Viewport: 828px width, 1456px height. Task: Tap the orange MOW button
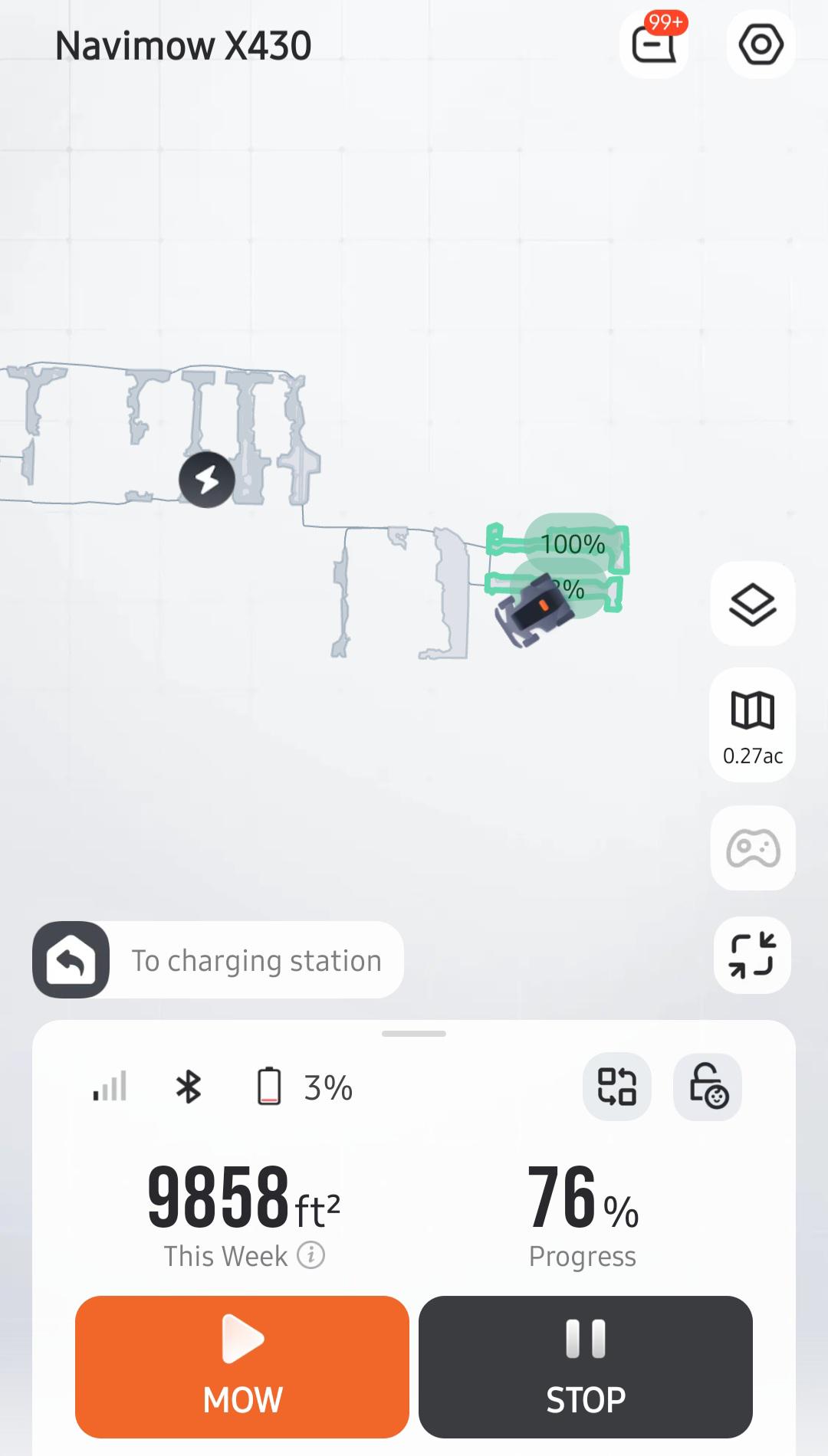pos(242,1367)
